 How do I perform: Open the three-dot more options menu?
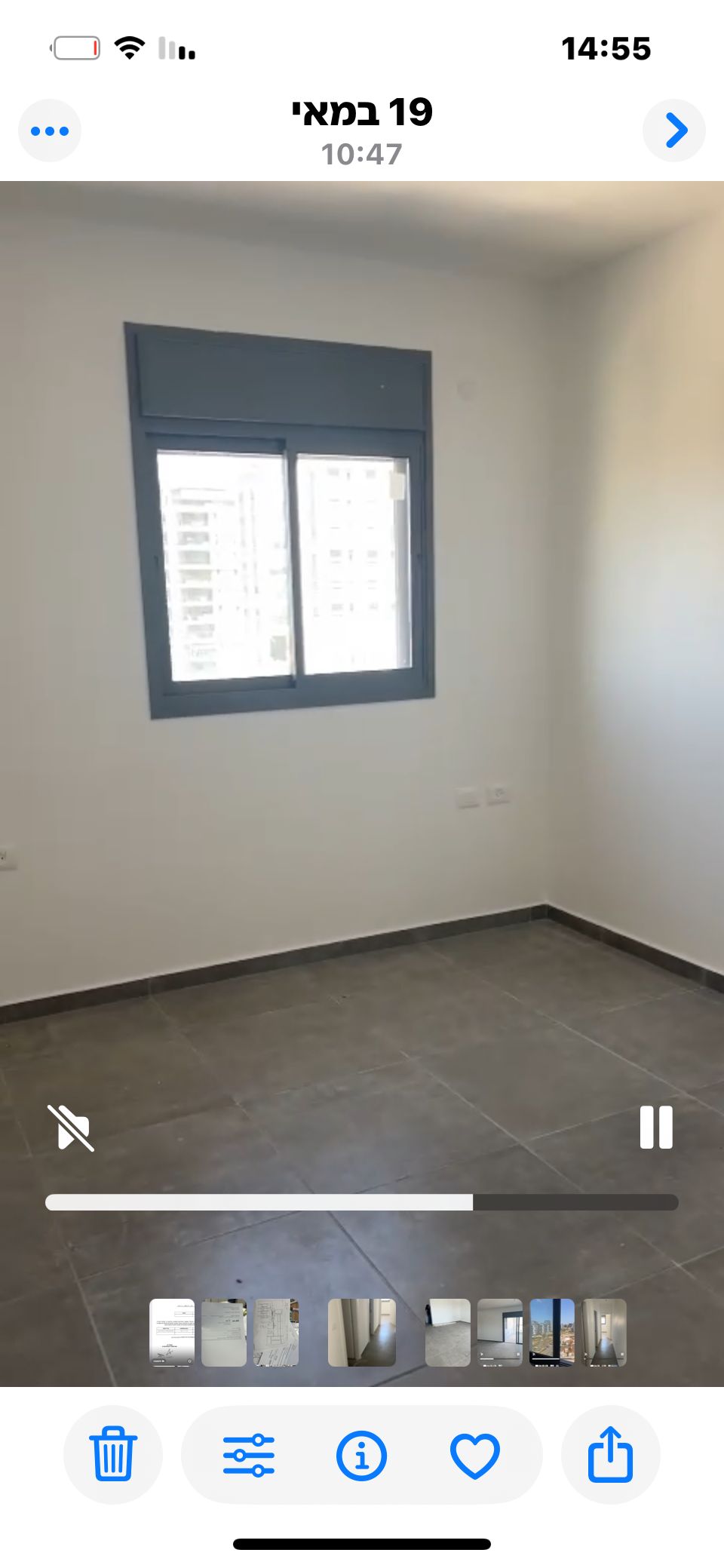[x=50, y=130]
